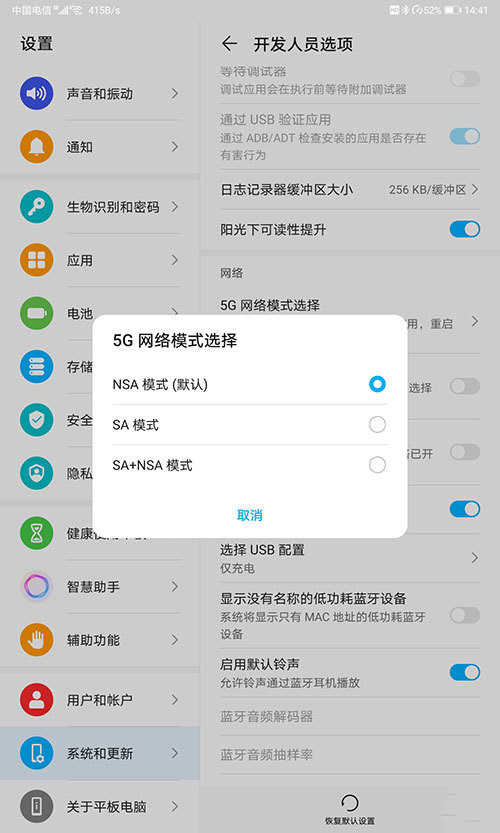Toggle 显示没有名称的低功耗蓝牙设备 switch
500x833 pixels.
[x=464, y=615]
